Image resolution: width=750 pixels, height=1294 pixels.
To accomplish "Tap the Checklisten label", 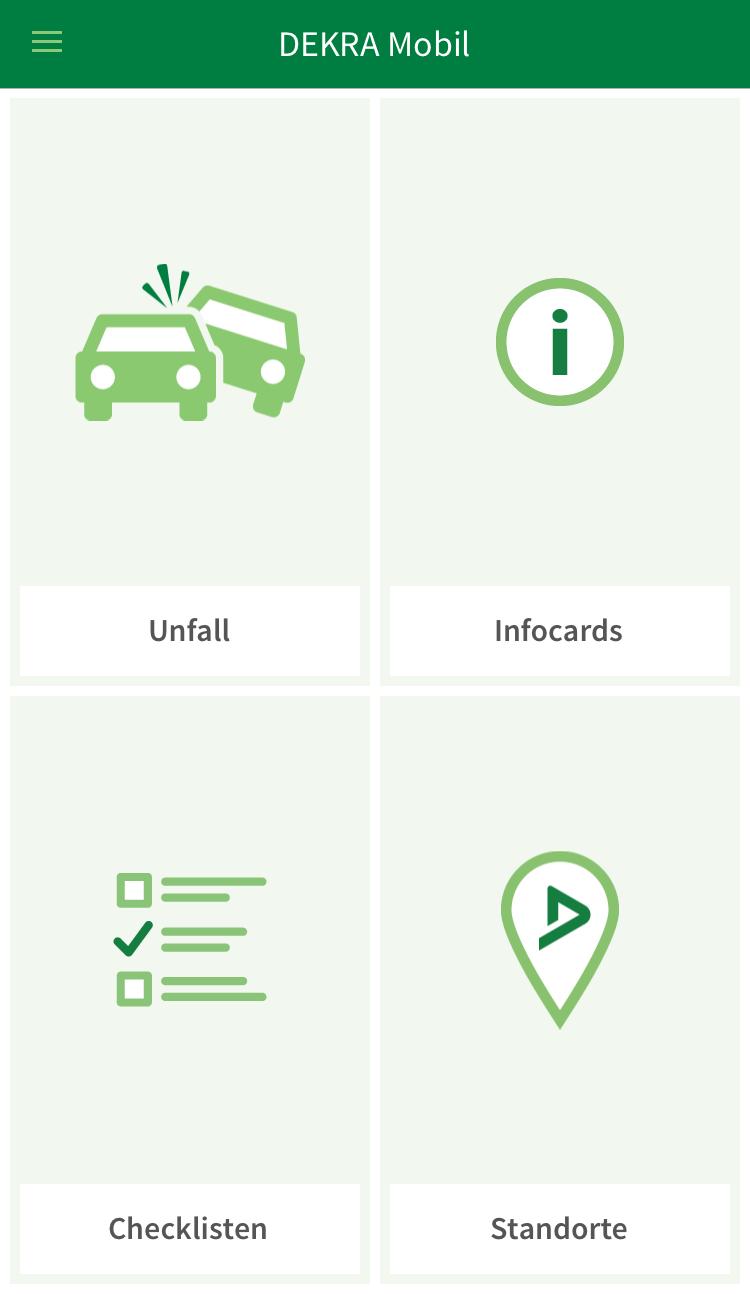I will point(189,1229).
